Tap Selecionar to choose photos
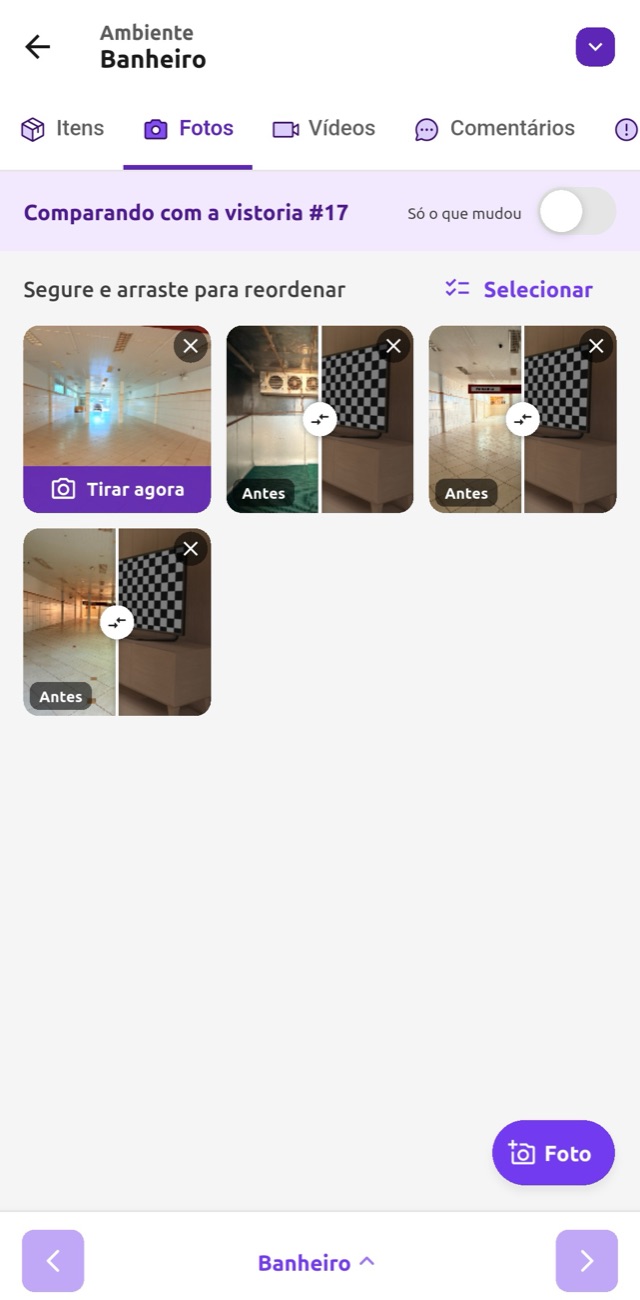Screen dimensions: 640x1300 519,289
